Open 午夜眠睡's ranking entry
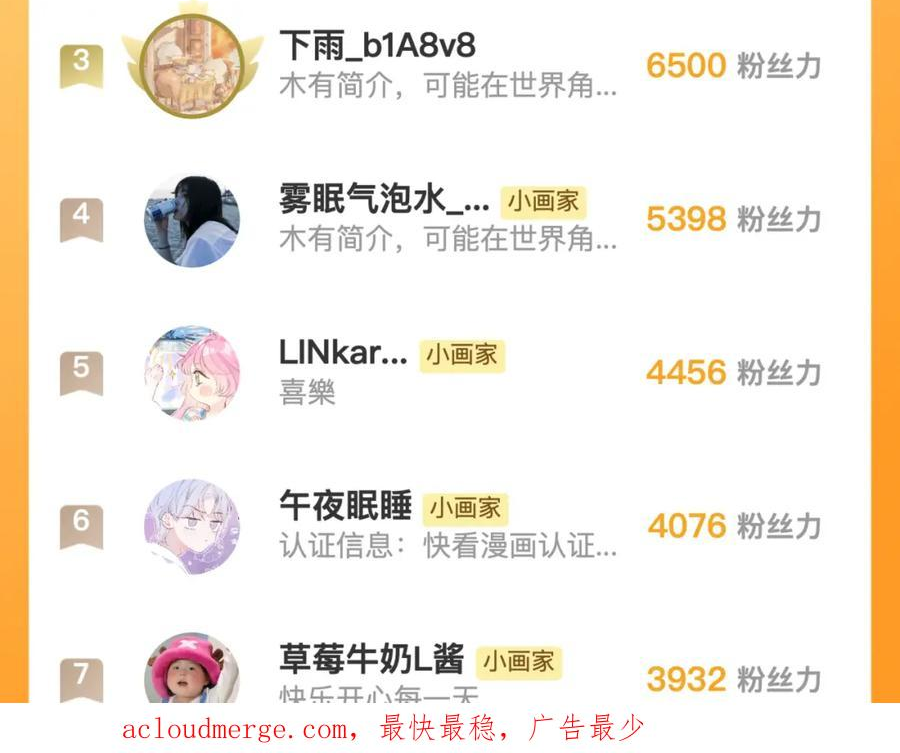900x753 pixels. (x=449, y=526)
